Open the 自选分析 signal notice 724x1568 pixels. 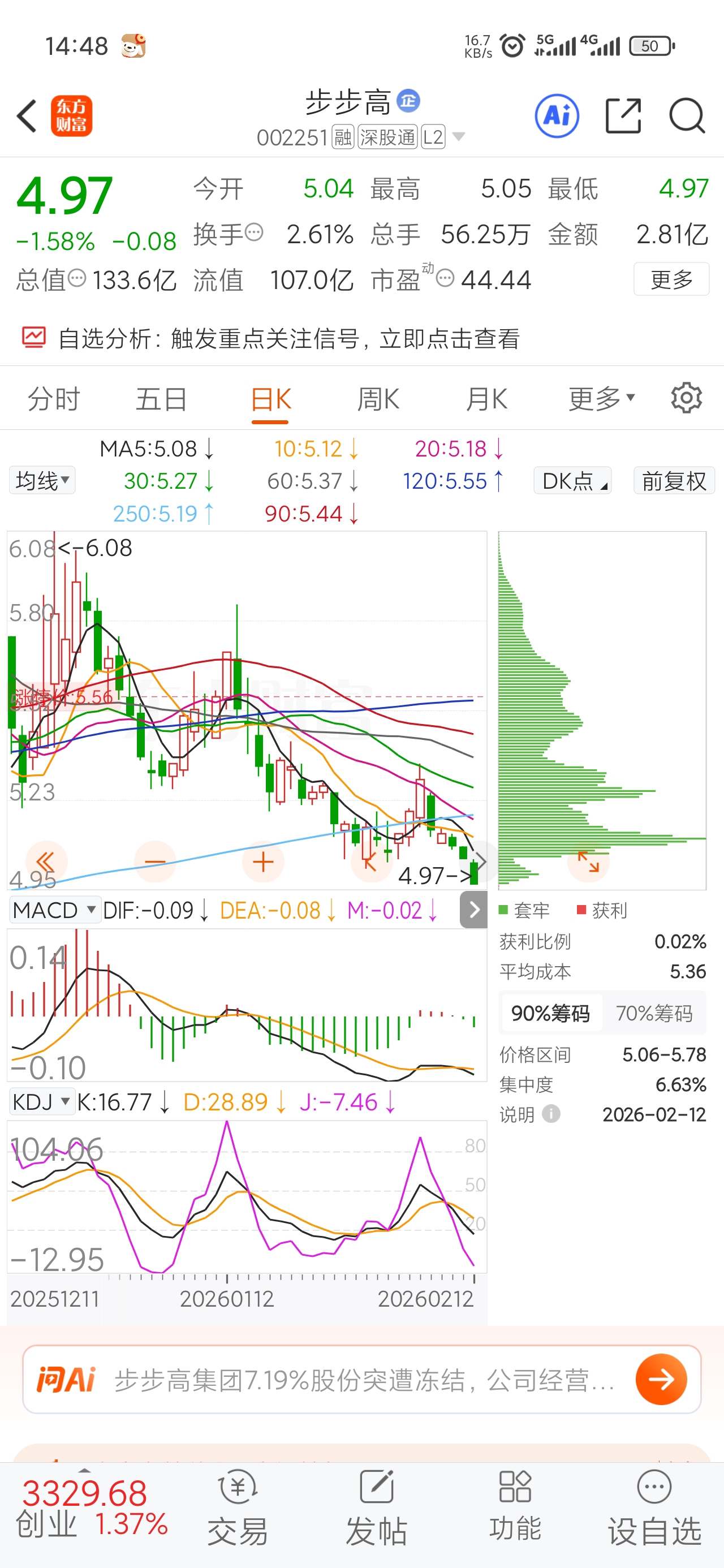289,338
